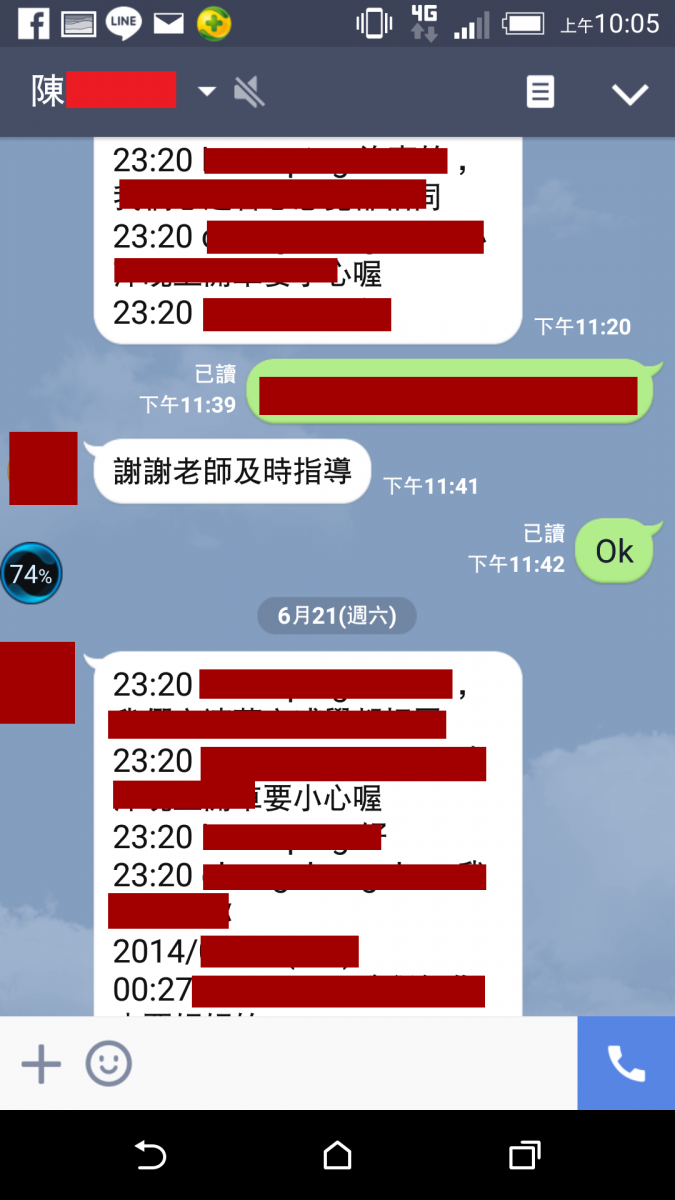Start a voice call with contact
The image size is (675, 1200).
[x=626, y=1063]
